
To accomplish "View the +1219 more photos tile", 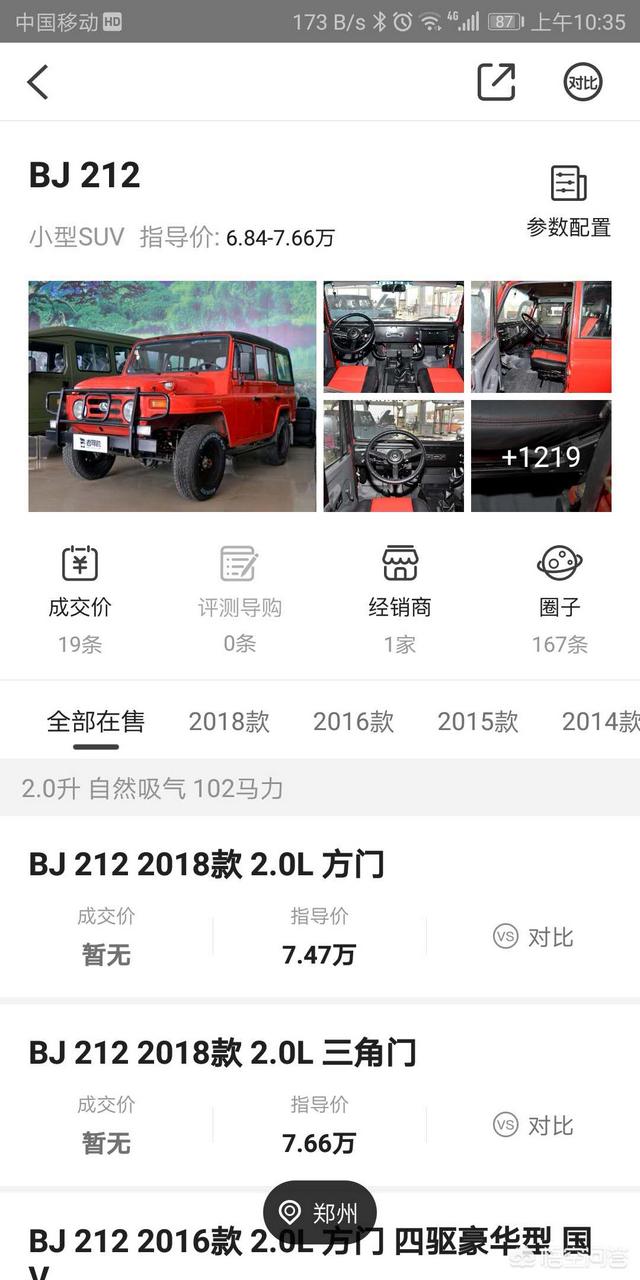I will tap(541, 456).
